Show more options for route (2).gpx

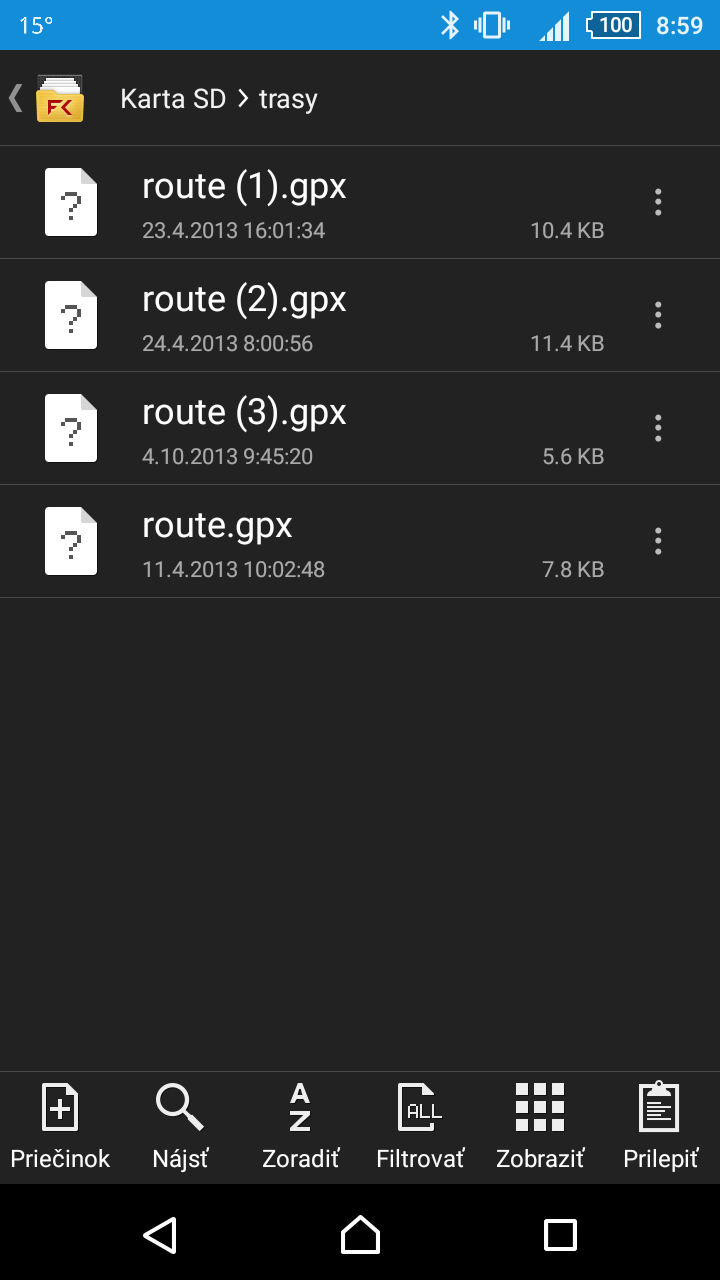pyautogui.click(x=658, y=315)
